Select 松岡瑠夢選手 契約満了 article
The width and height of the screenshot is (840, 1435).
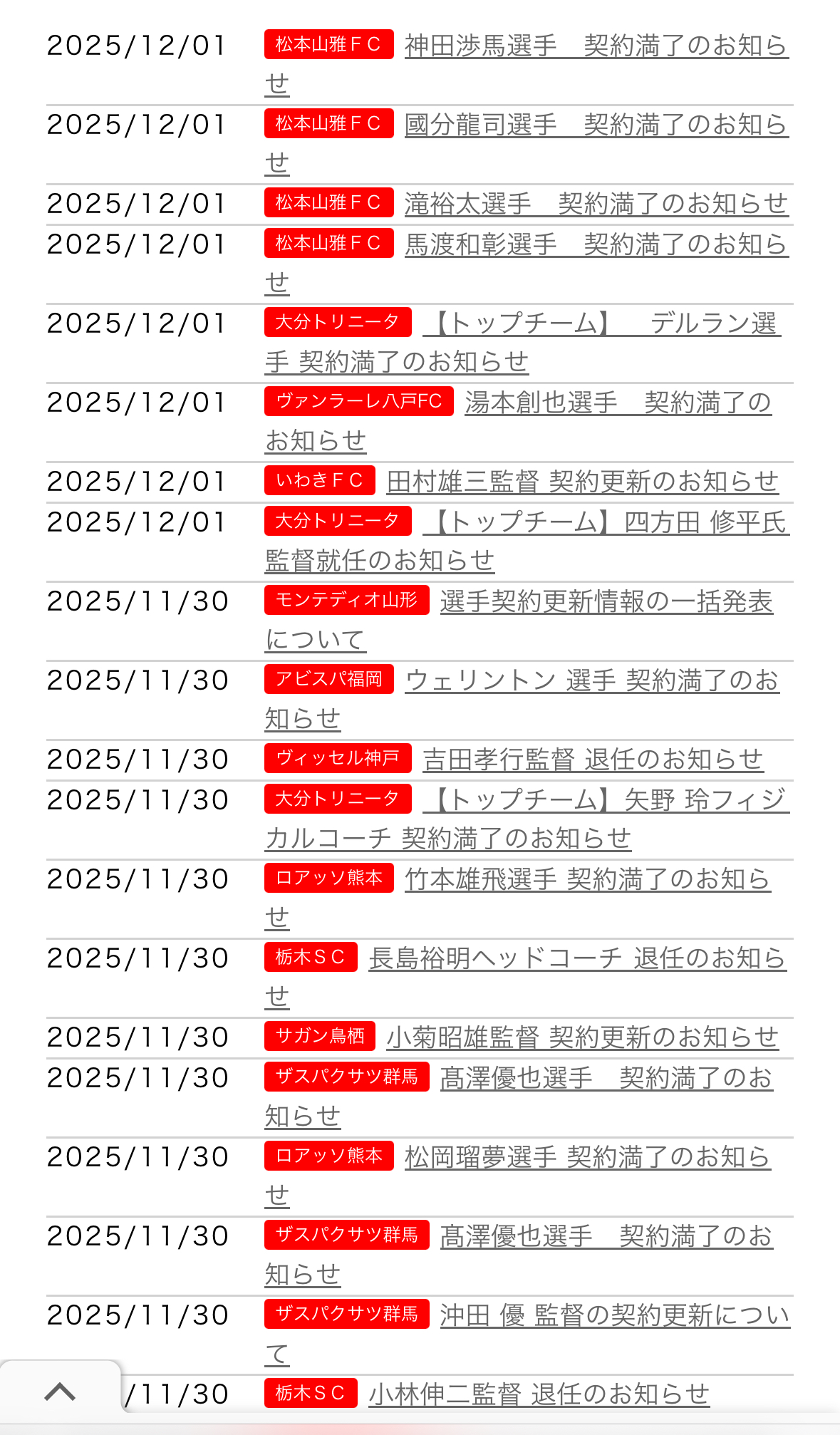587,1158
